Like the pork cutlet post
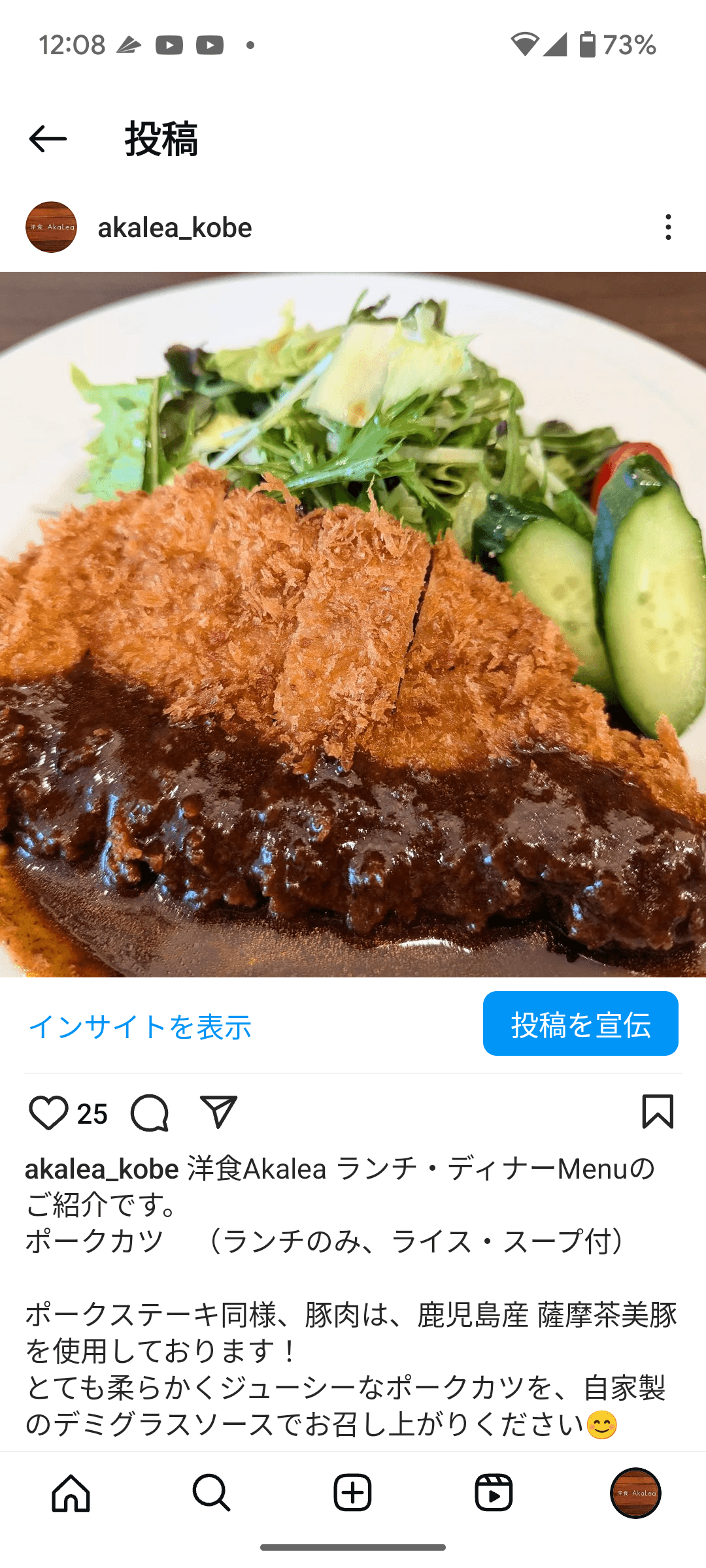The image size is (706, 1568). pos(48,1113)
